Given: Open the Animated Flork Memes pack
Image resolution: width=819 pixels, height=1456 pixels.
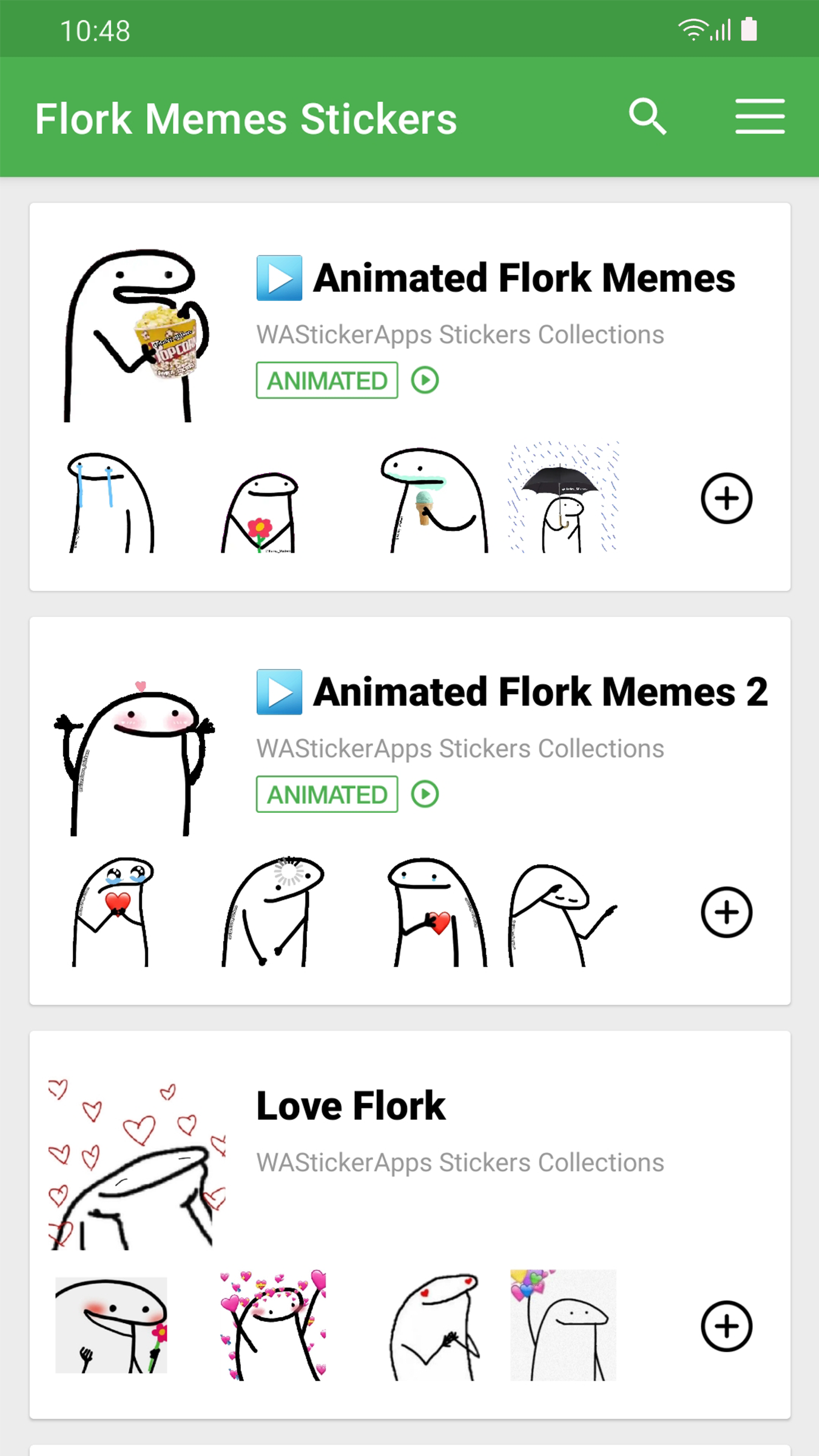Looking at the screenshot, I should tap(410, 397).
